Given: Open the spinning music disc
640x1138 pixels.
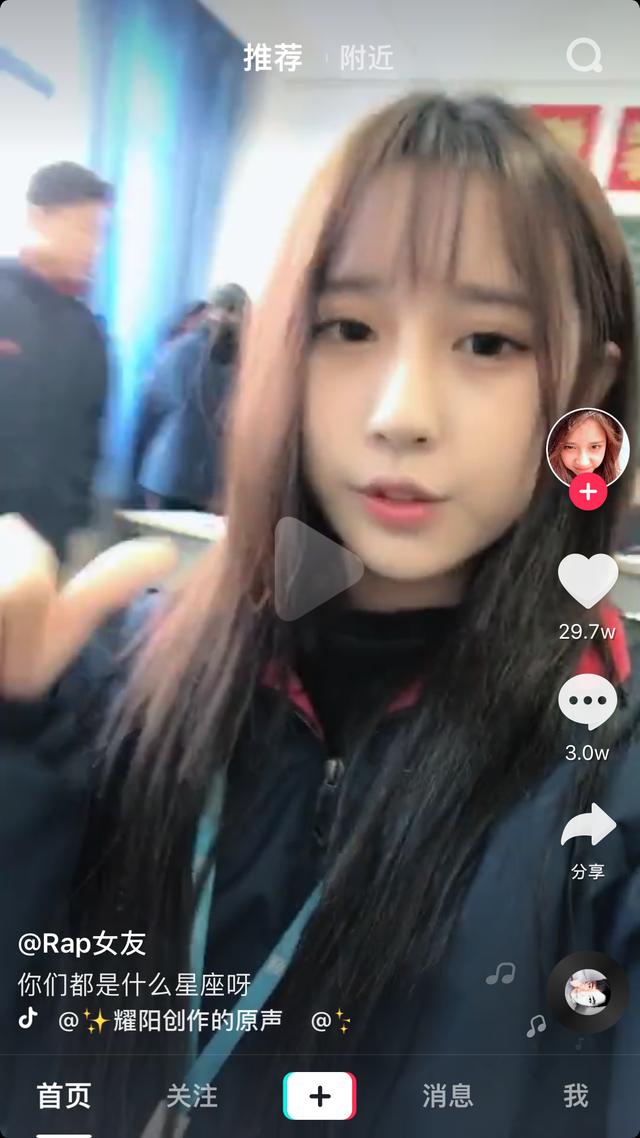Looking at the screenshot, I should click(x=588, y=991).
